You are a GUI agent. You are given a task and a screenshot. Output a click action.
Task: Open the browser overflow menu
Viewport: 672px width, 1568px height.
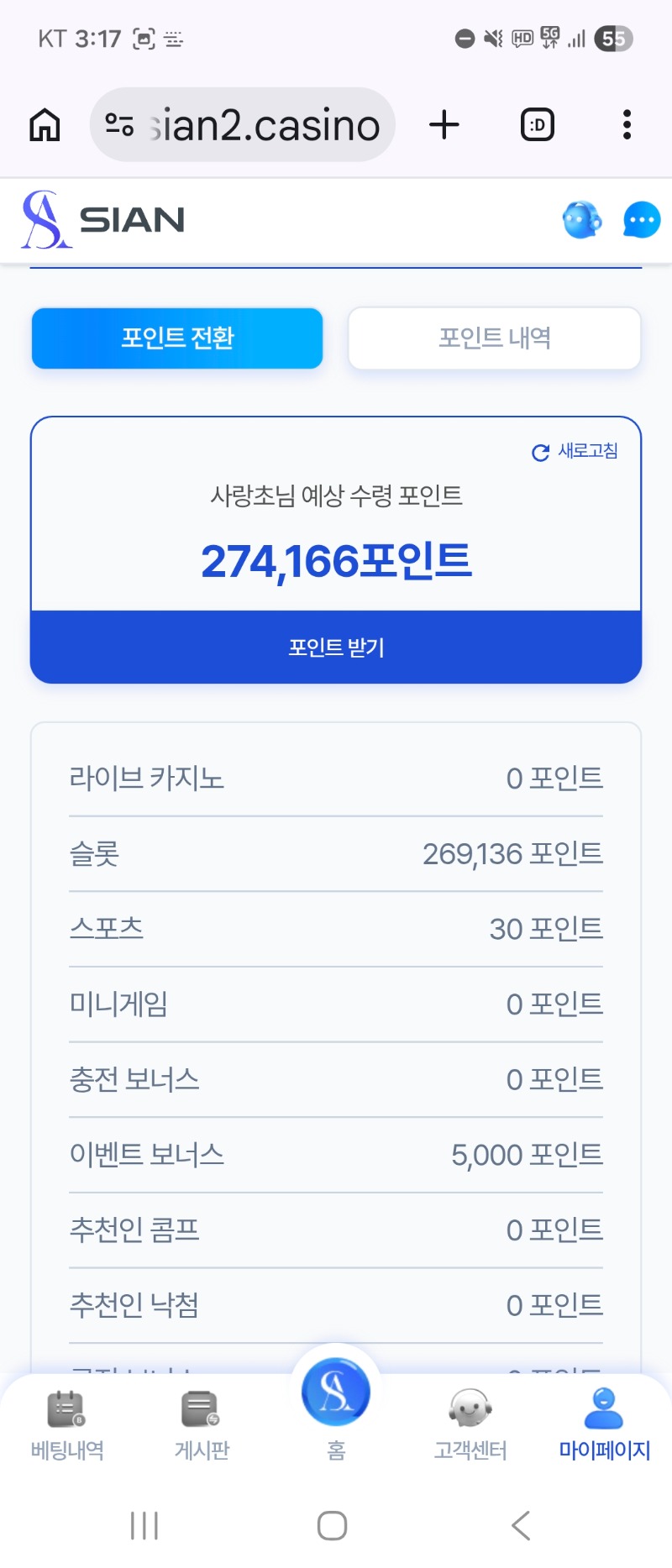[x=627, y=125]
